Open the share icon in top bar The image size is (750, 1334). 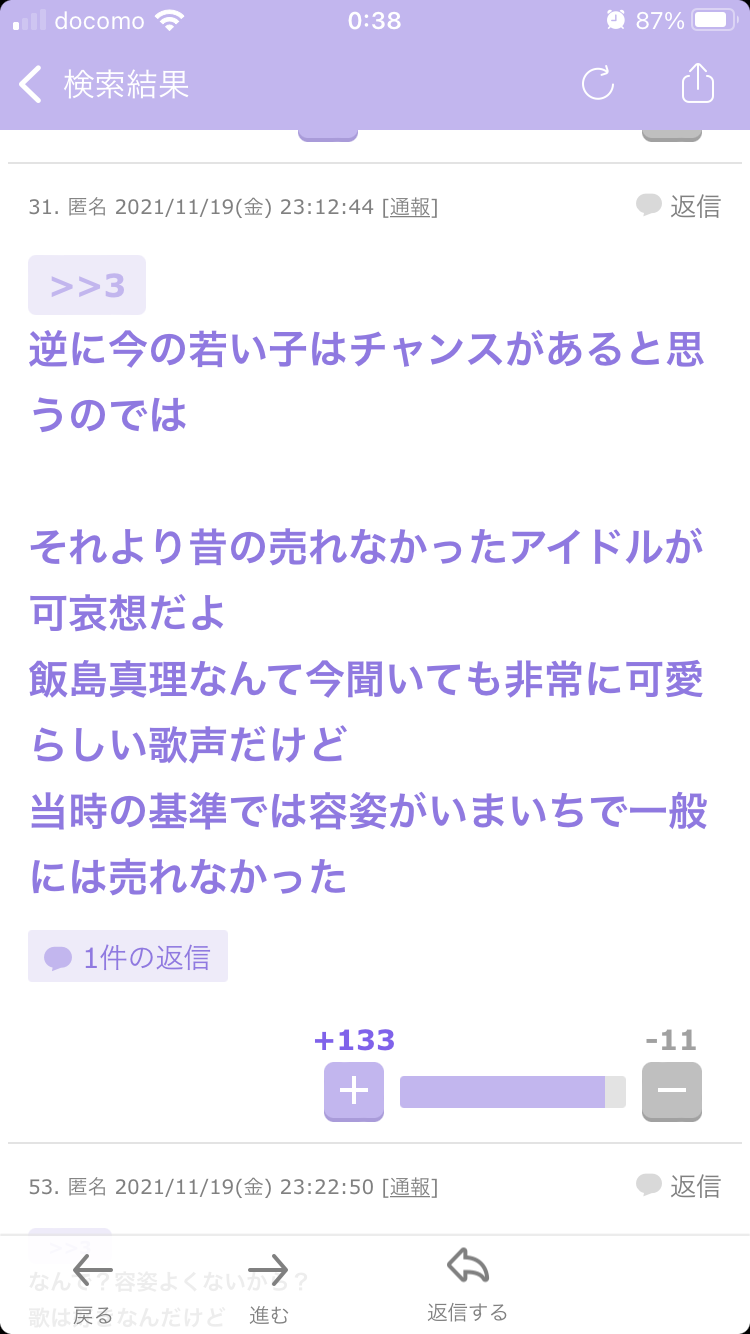pos(698,82)
